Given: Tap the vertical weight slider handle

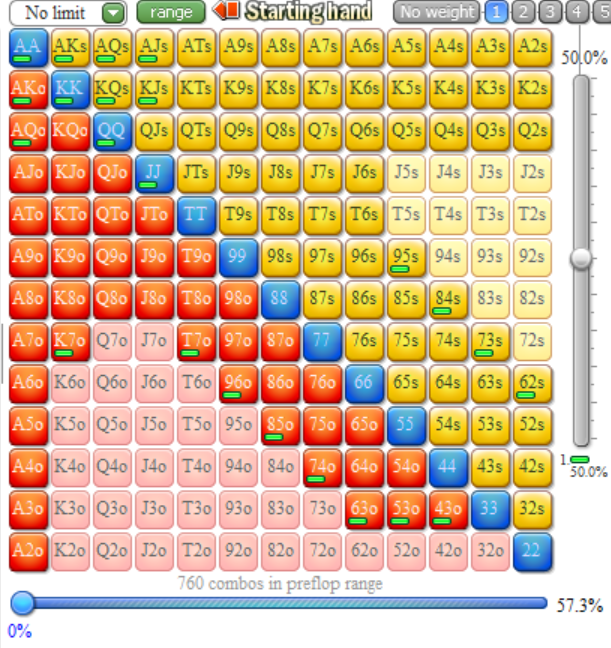Looking at the screenshot, I should (581, 258).
